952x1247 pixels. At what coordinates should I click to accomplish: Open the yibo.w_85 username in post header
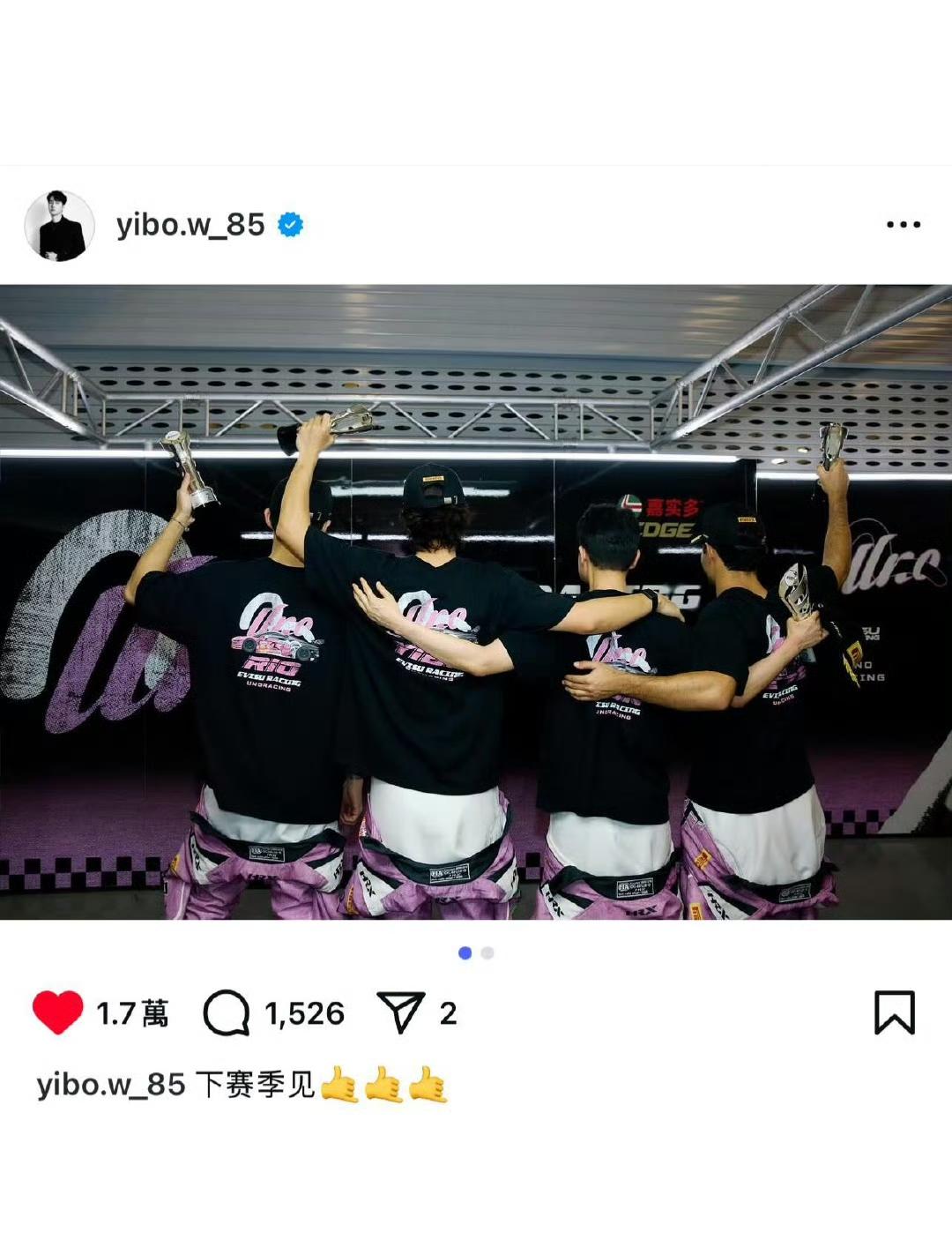pos(190,225)
